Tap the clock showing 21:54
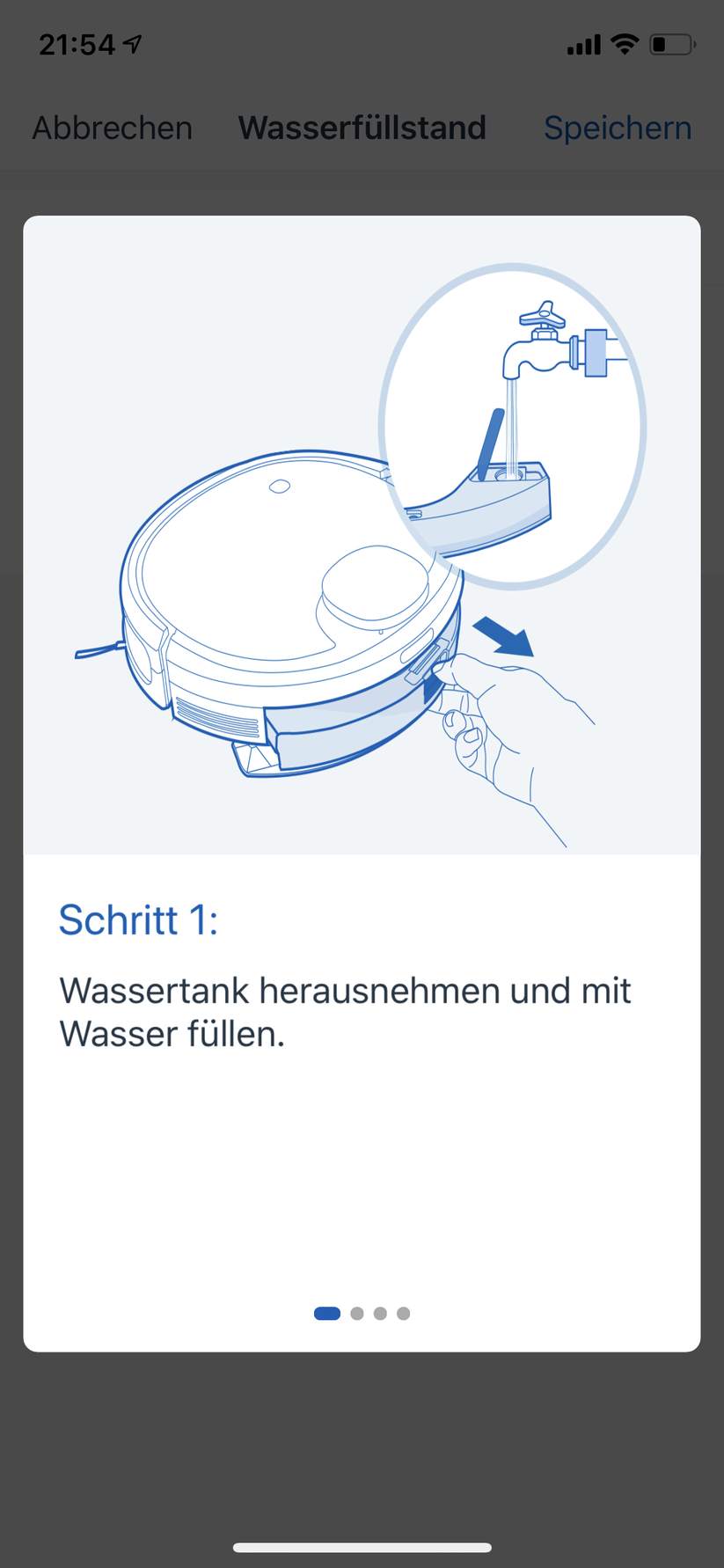The width and height of the screenshot is (724, 1568). [x=77, y=43]
